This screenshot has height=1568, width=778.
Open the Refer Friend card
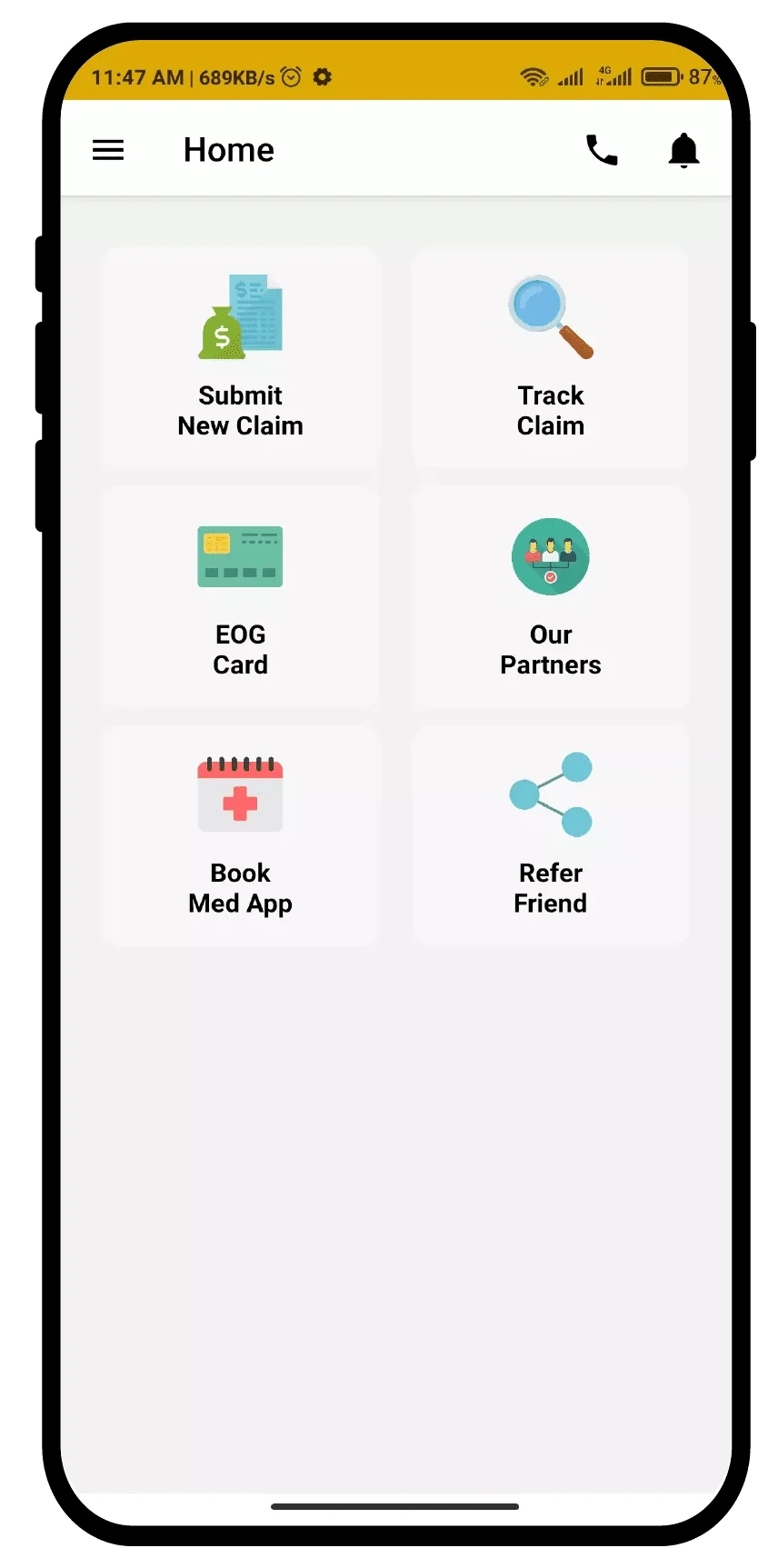[x=550, y=835]
